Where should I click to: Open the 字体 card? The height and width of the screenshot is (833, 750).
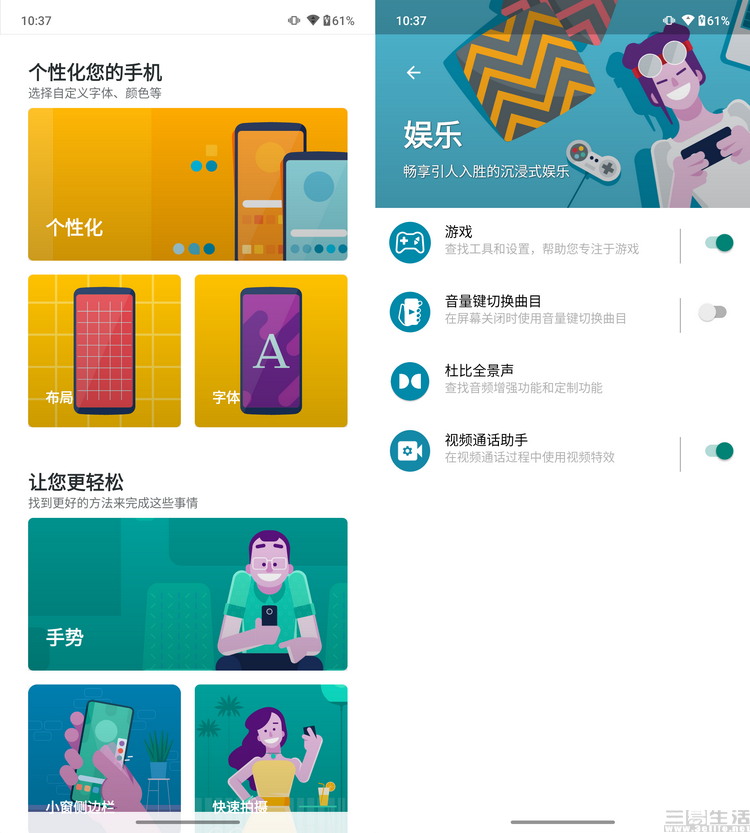coord(271,351)
